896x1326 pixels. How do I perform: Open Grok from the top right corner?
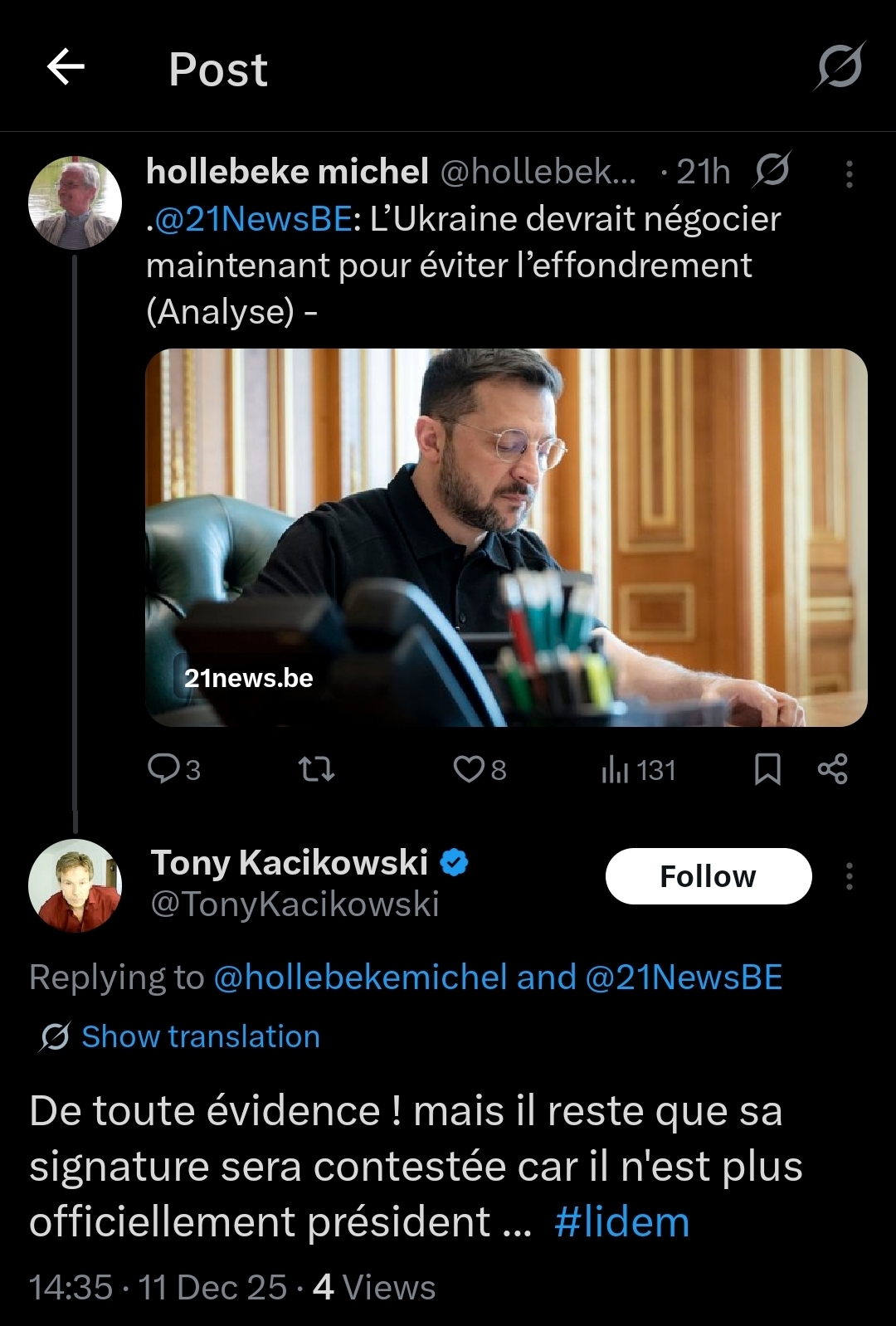[837, 67]
